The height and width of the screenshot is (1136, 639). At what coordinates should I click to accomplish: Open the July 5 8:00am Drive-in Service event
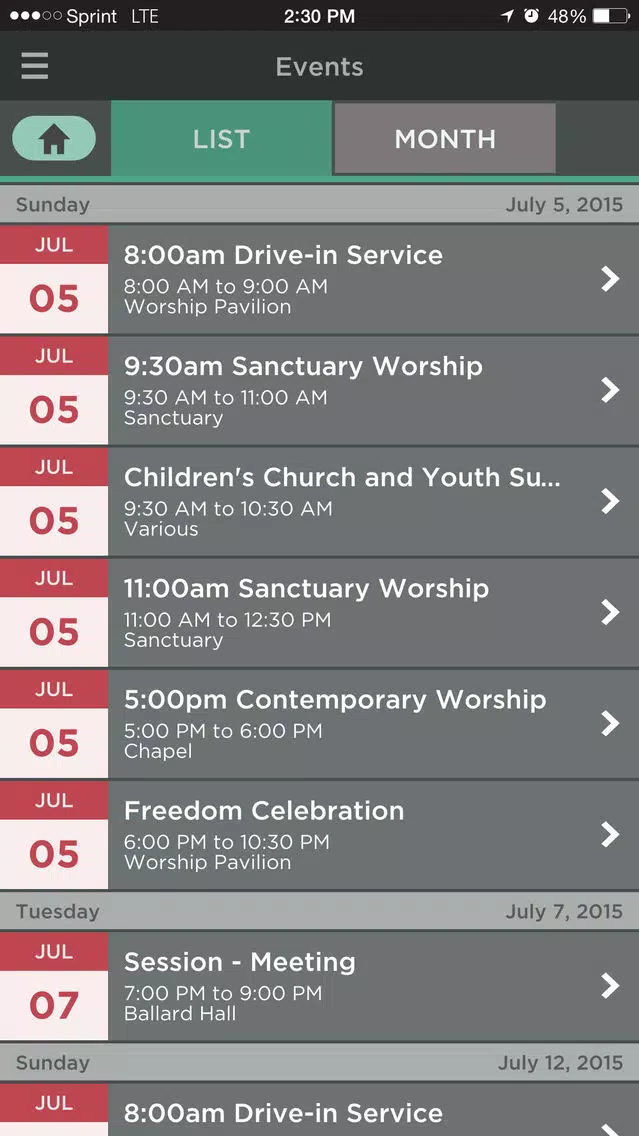pos(320,279)
